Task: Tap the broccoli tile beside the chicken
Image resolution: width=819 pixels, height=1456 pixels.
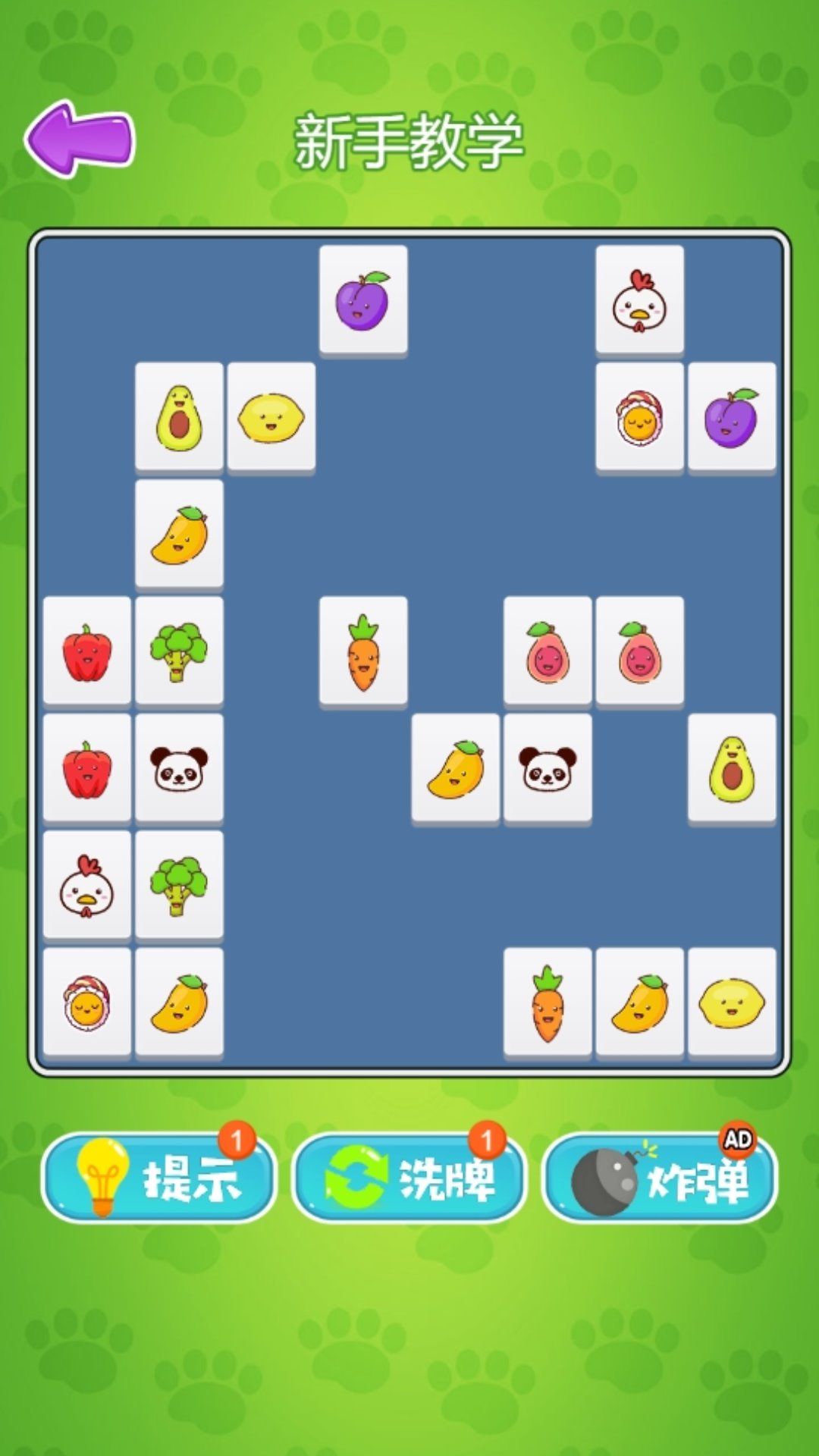Action: (x=179, y=885)
